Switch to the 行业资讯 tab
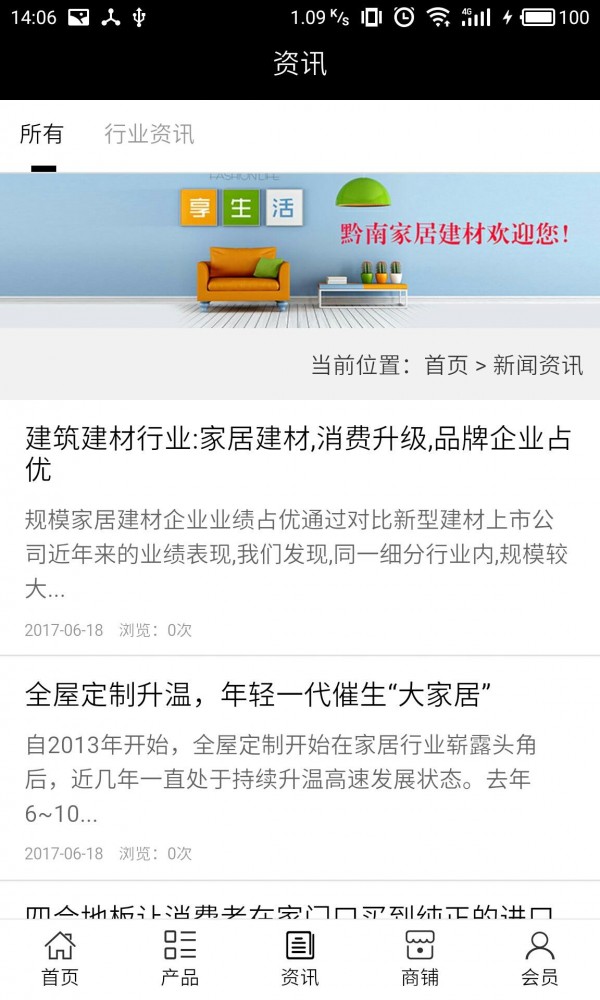The image size is (600, 1000). tap(150, 134)
